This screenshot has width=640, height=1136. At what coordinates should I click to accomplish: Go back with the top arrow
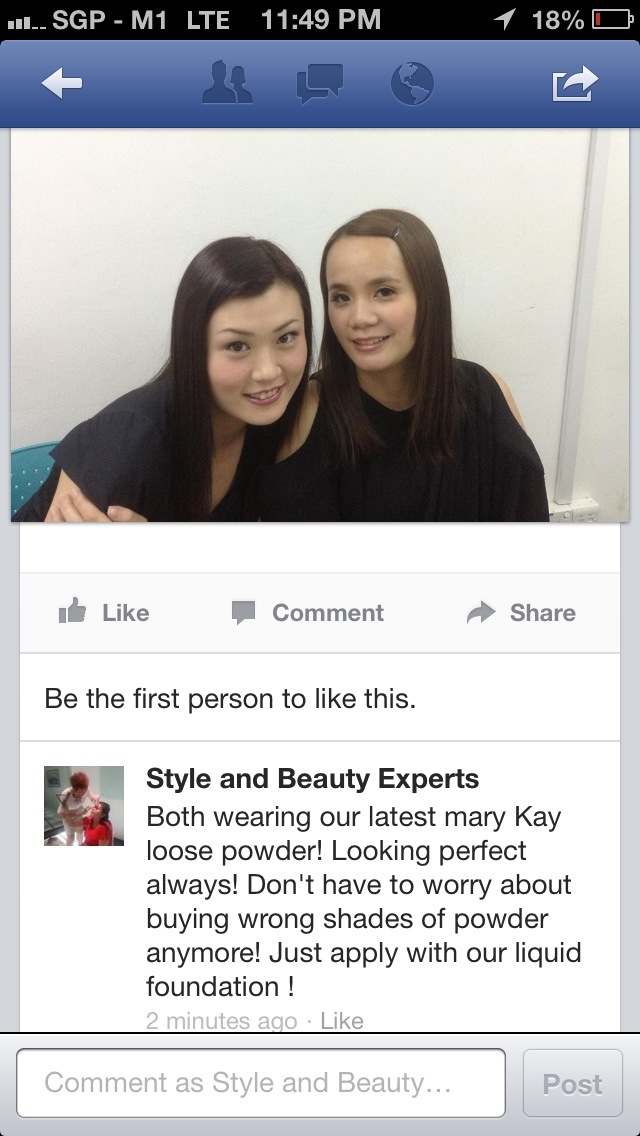62,85
